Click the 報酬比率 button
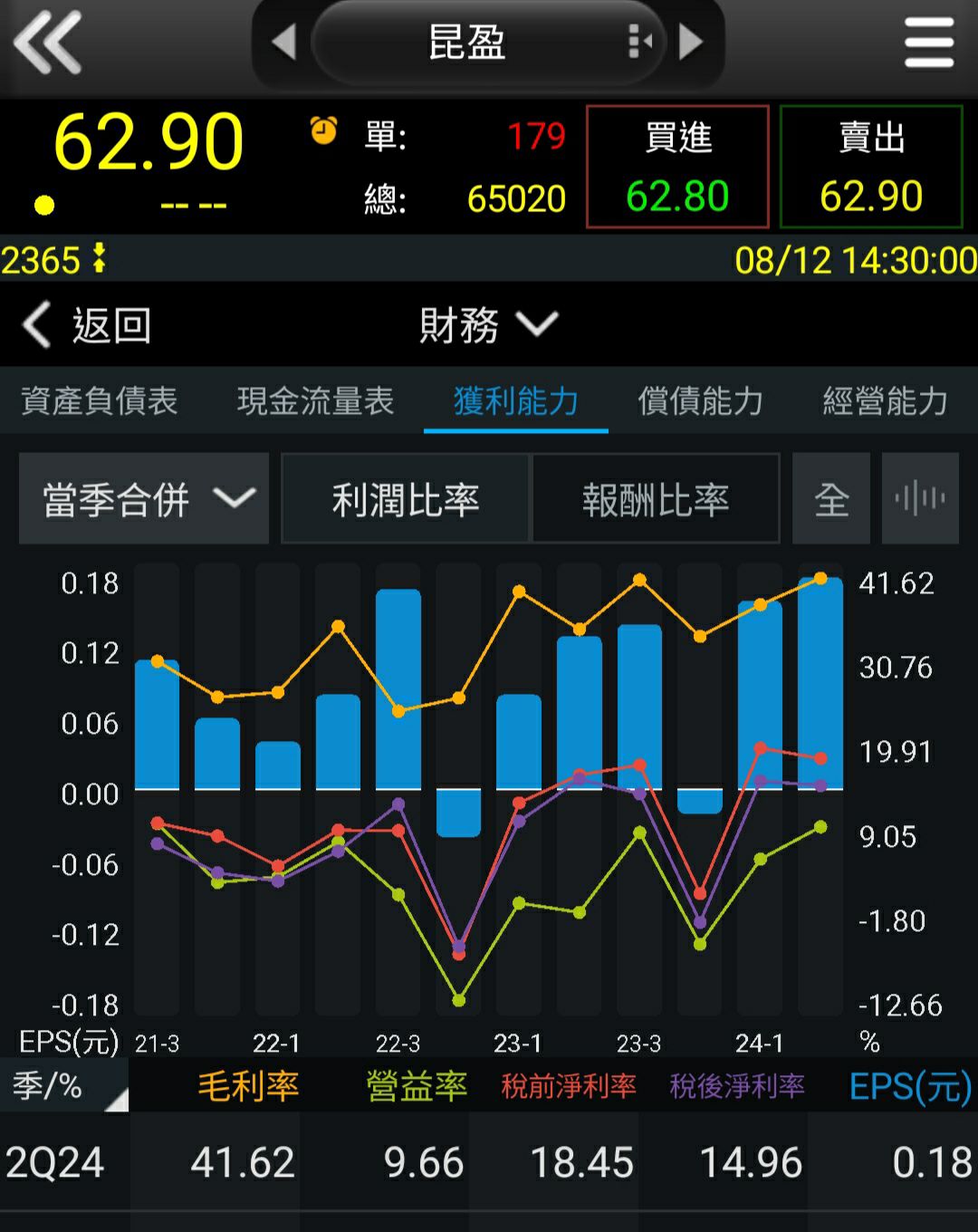This screenshot has height=1232, width=978. 656,498
